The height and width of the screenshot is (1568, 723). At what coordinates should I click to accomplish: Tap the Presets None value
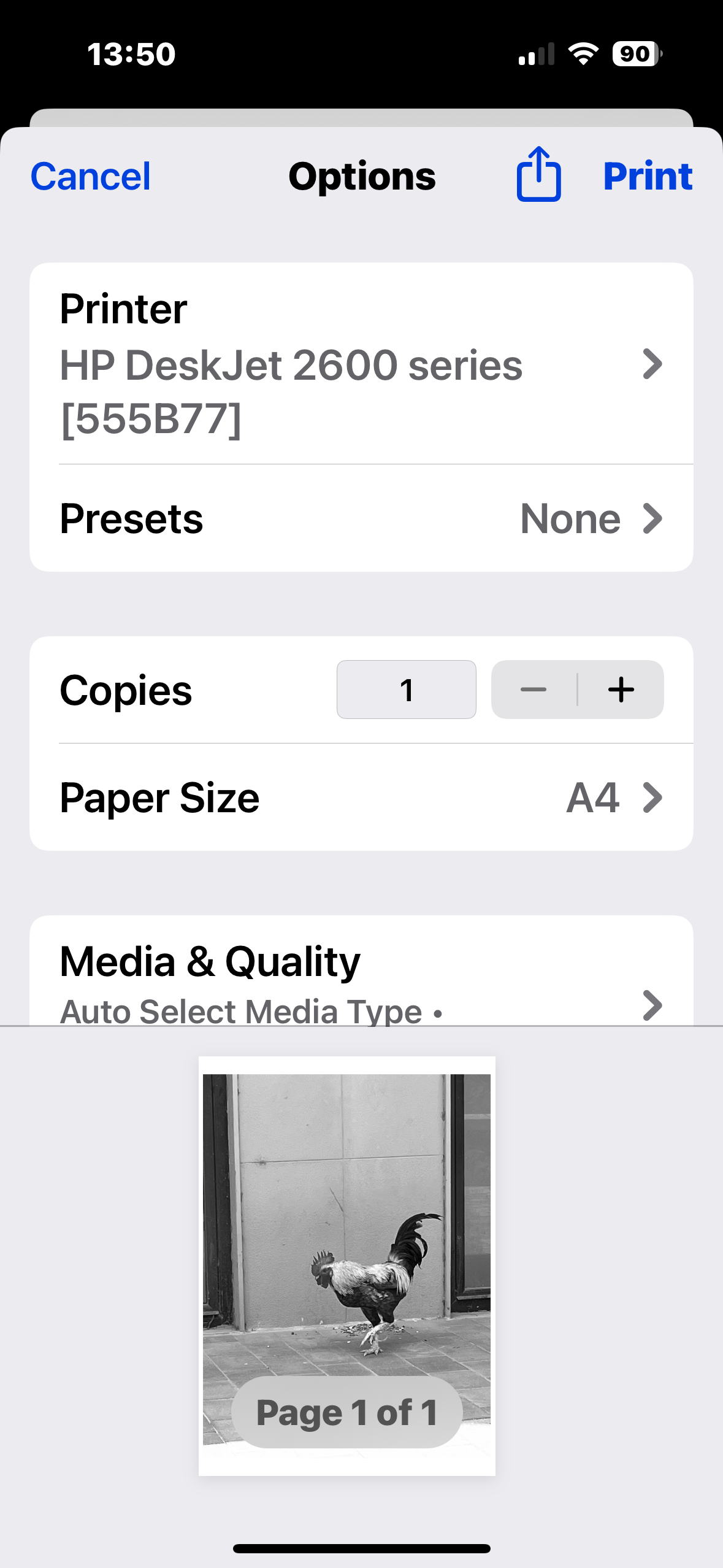pyautogui.click(x=570, y=518)
